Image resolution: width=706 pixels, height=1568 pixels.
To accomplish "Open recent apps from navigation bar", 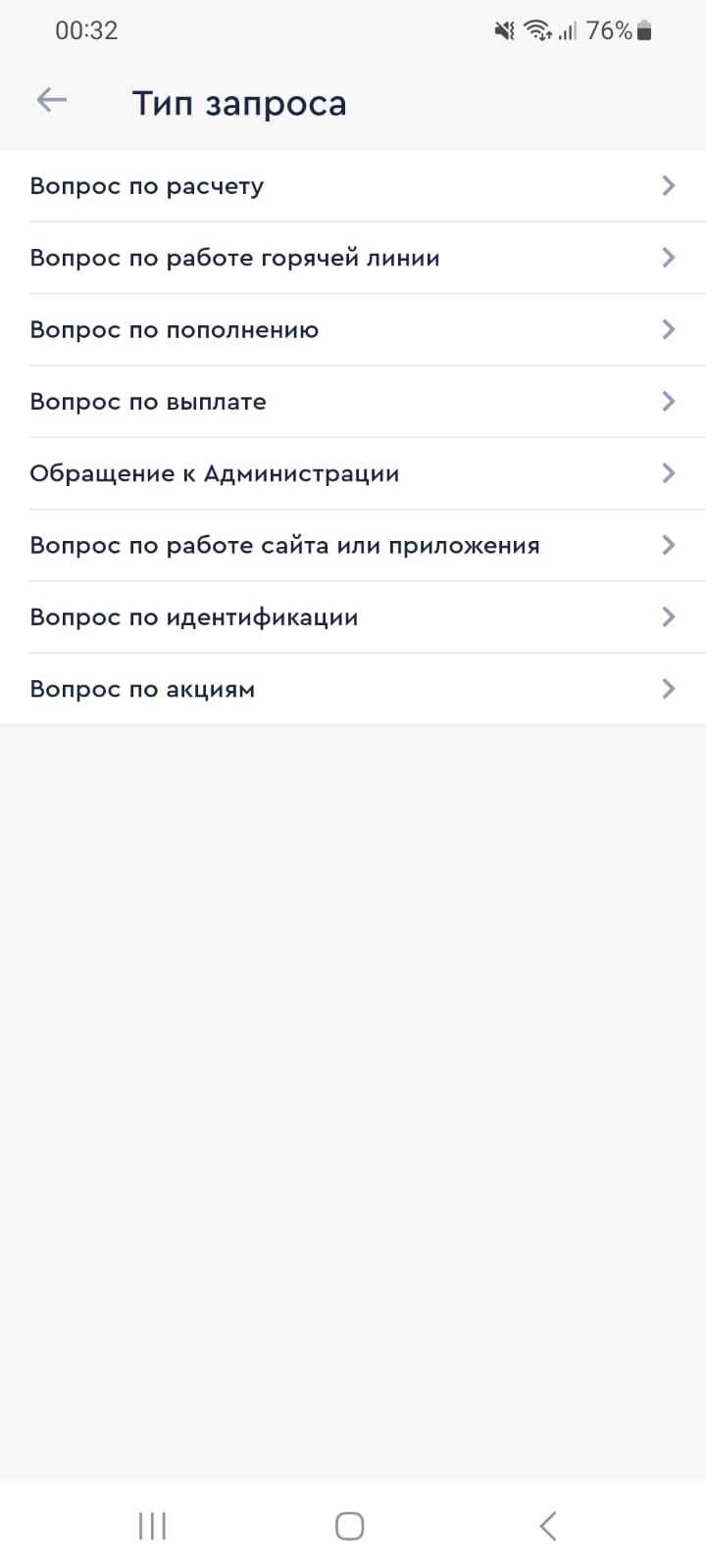I will (152, 1526).
